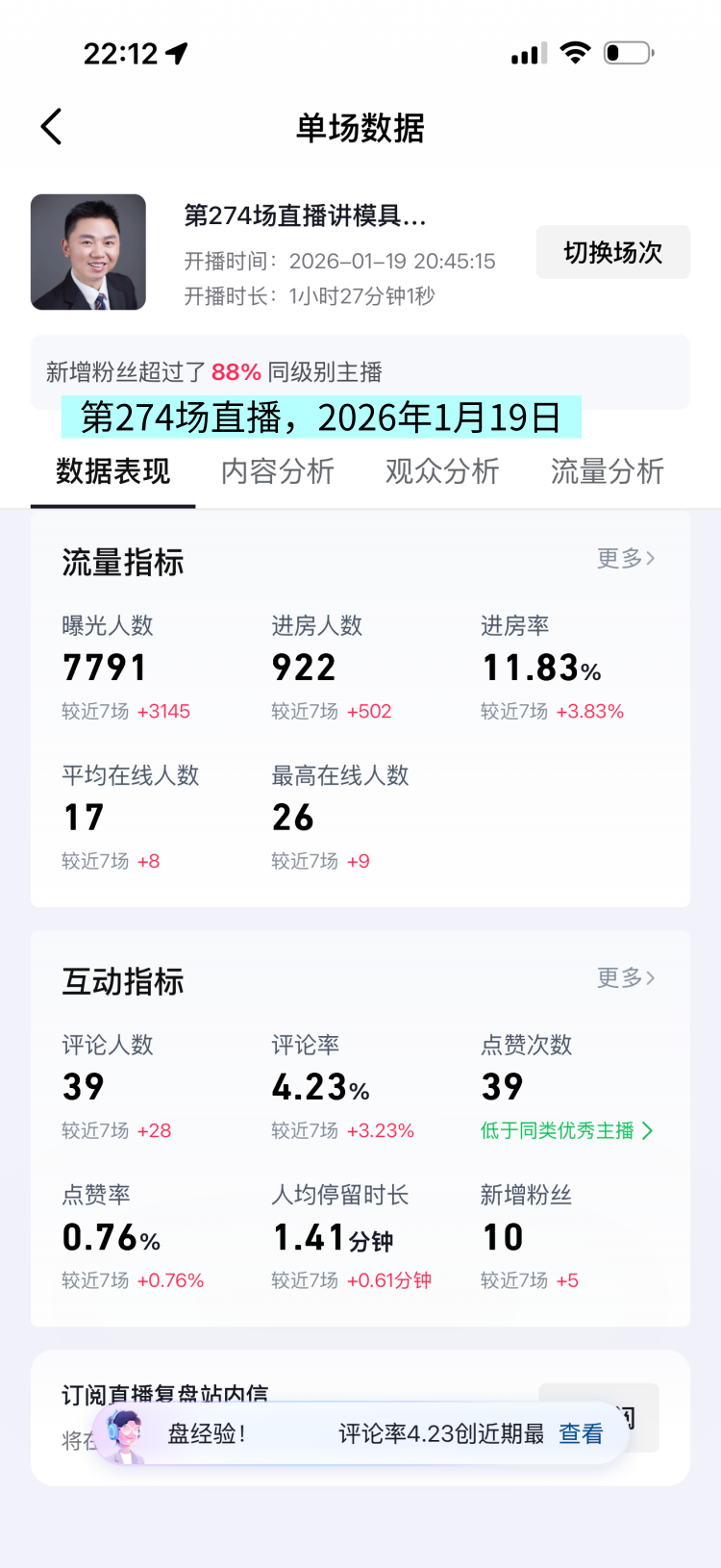The width and height of the screenshot is (721, 1568).
Task: Open 更多 in the 互动指标 section
Action: click(x=626, y=977)
